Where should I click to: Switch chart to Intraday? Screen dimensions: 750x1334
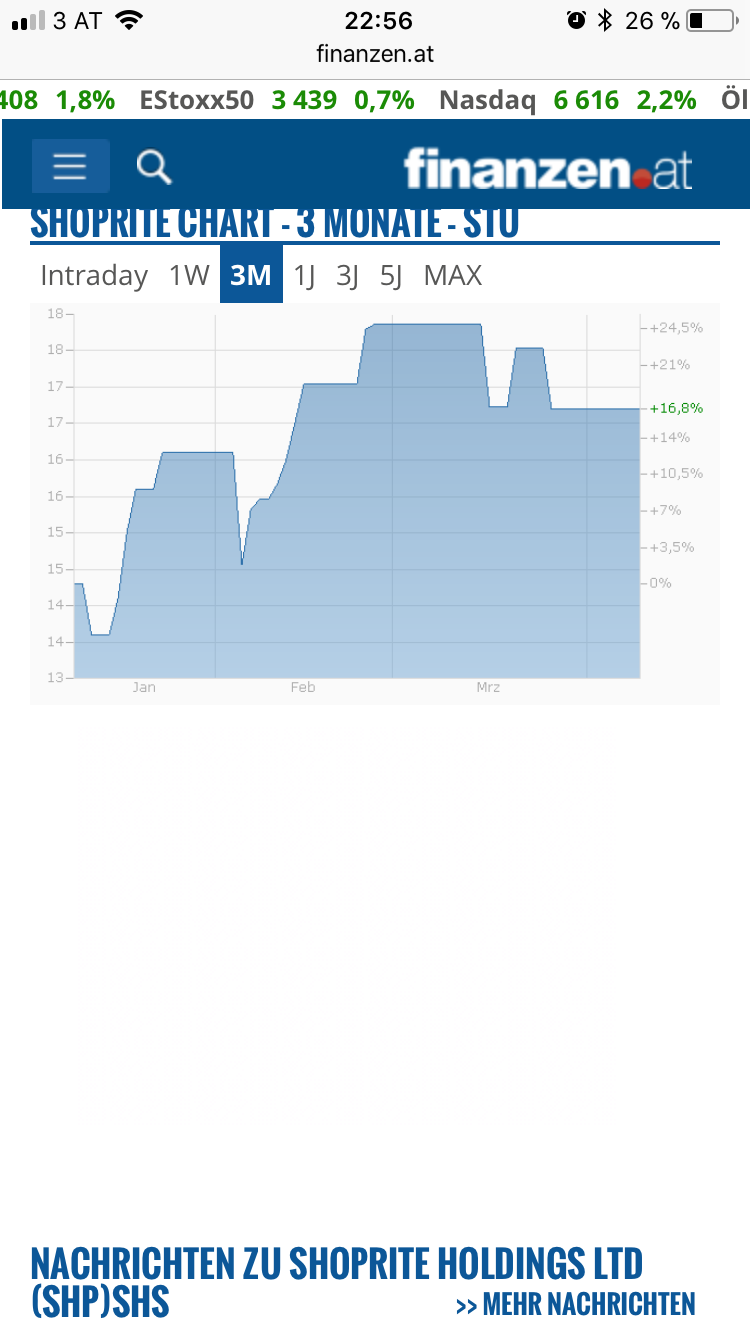tap(94, 275)
